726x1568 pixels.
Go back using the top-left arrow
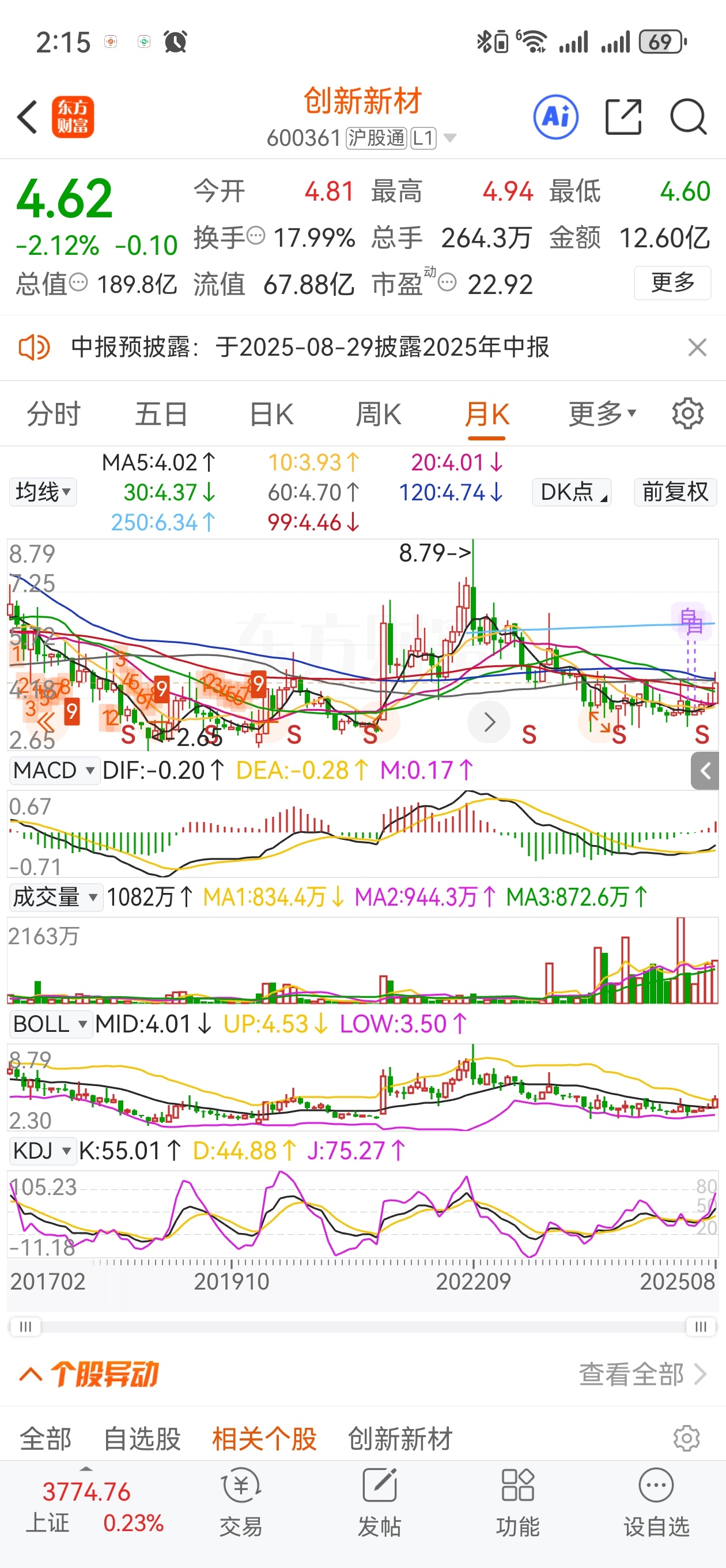pos(28,116)
